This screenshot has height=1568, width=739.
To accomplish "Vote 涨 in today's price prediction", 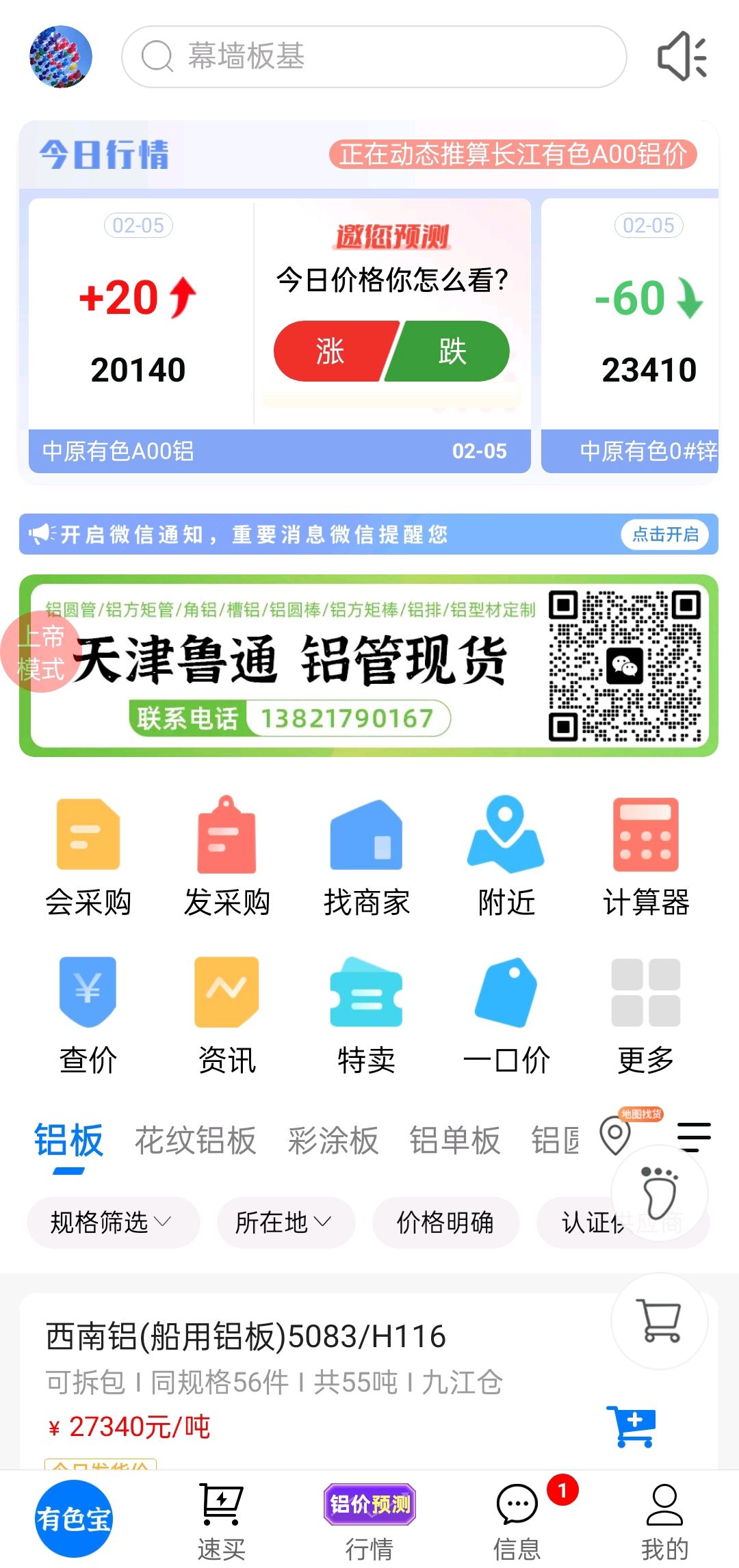I will [332, 351].
